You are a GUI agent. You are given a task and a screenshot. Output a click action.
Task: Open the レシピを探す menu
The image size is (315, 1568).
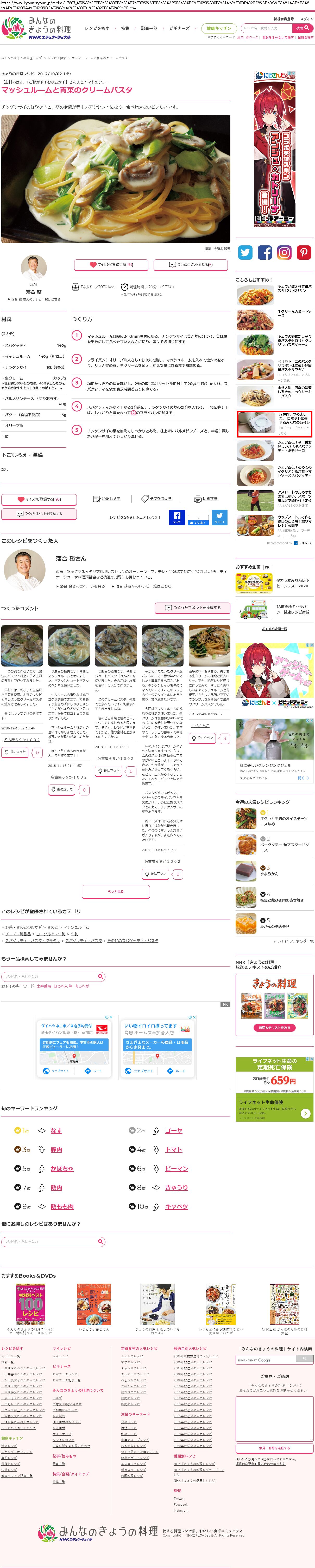97,29
